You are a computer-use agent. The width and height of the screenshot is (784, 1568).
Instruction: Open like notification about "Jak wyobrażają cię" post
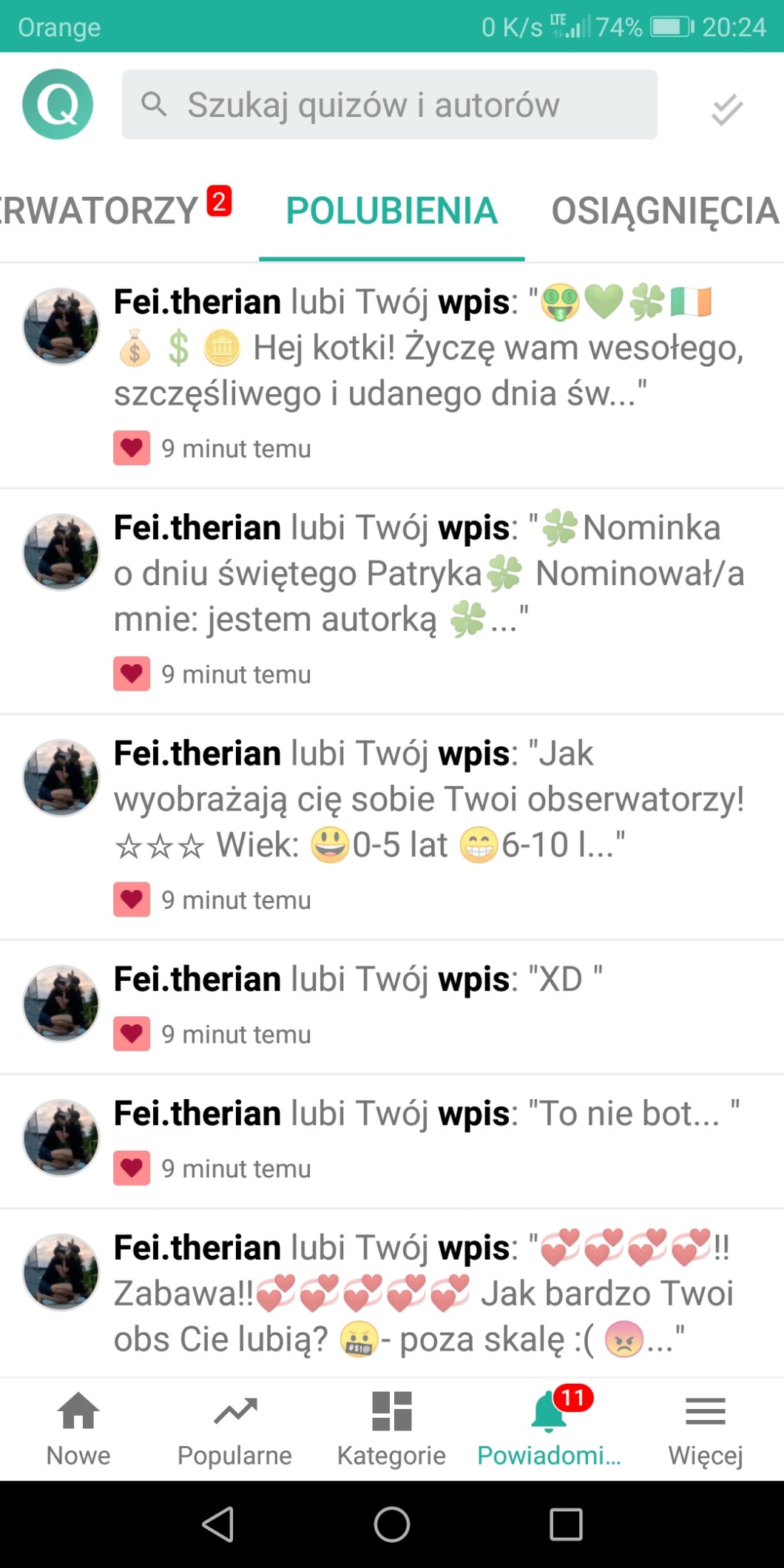coord(429,799)
